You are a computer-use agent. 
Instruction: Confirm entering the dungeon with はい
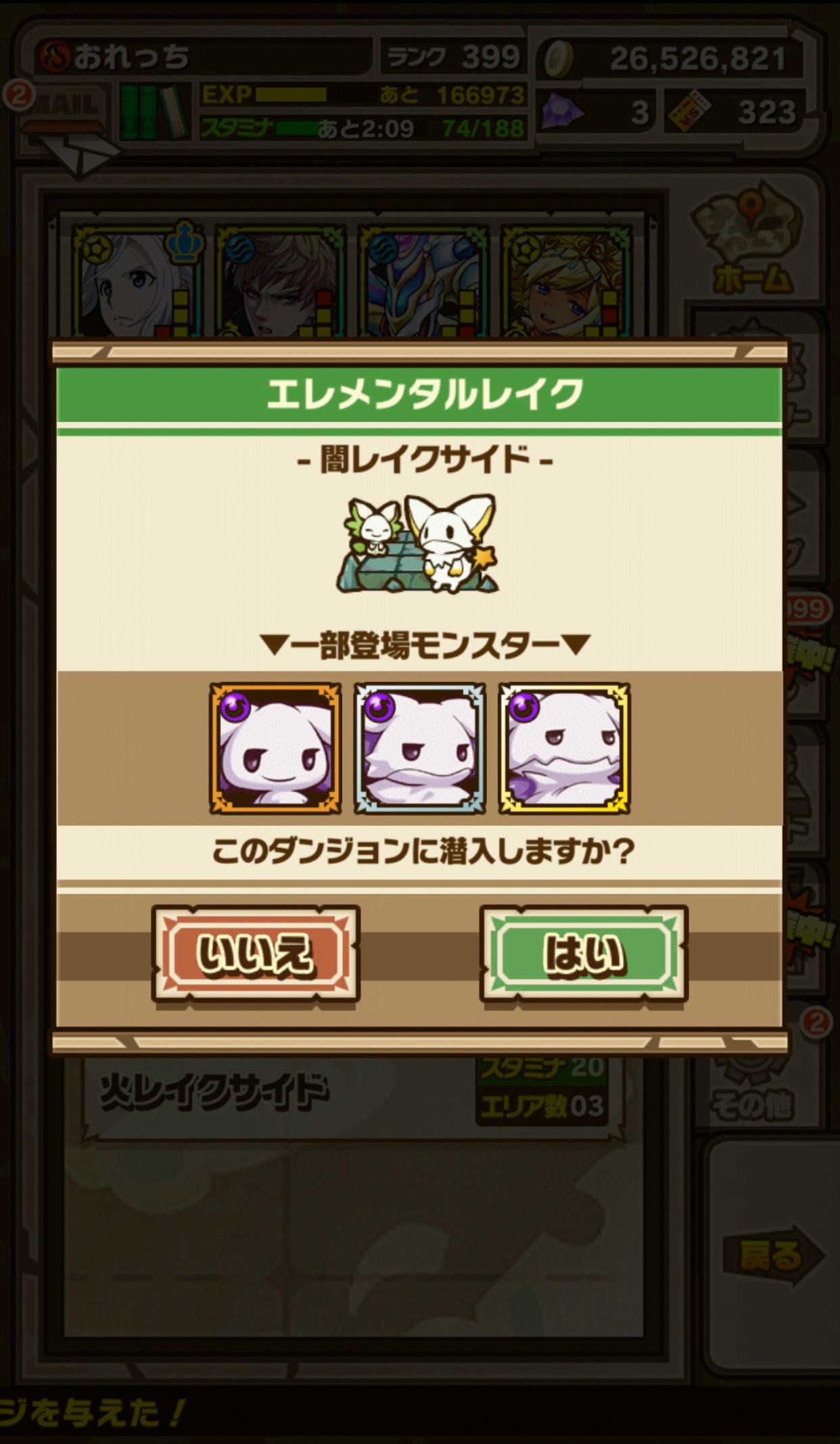coord(584,954)
